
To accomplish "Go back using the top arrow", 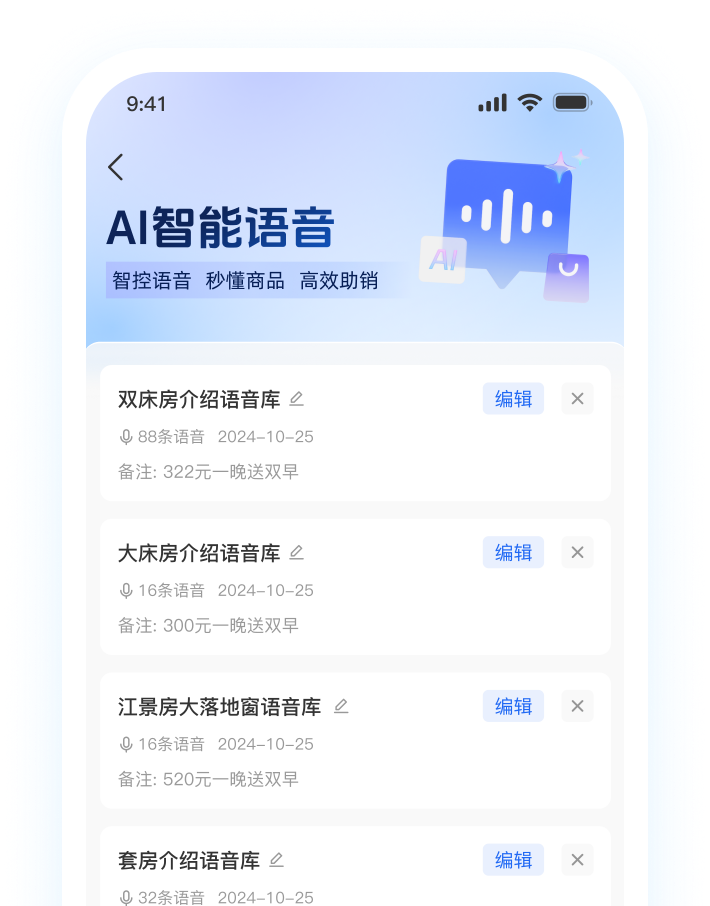I will click(x=116, y=167).
